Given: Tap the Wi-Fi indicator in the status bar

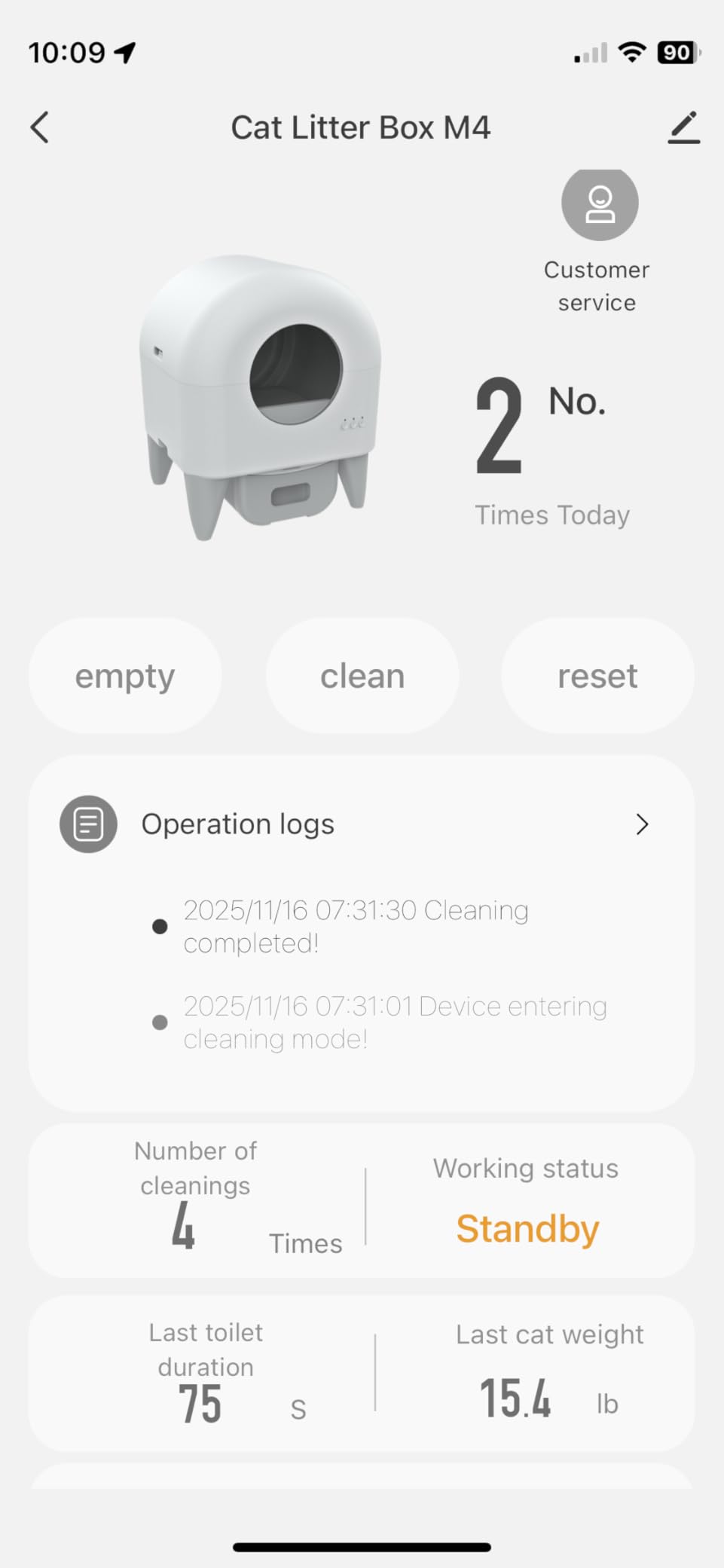Looking at the screenshot, I should click(x=632, y=52).
